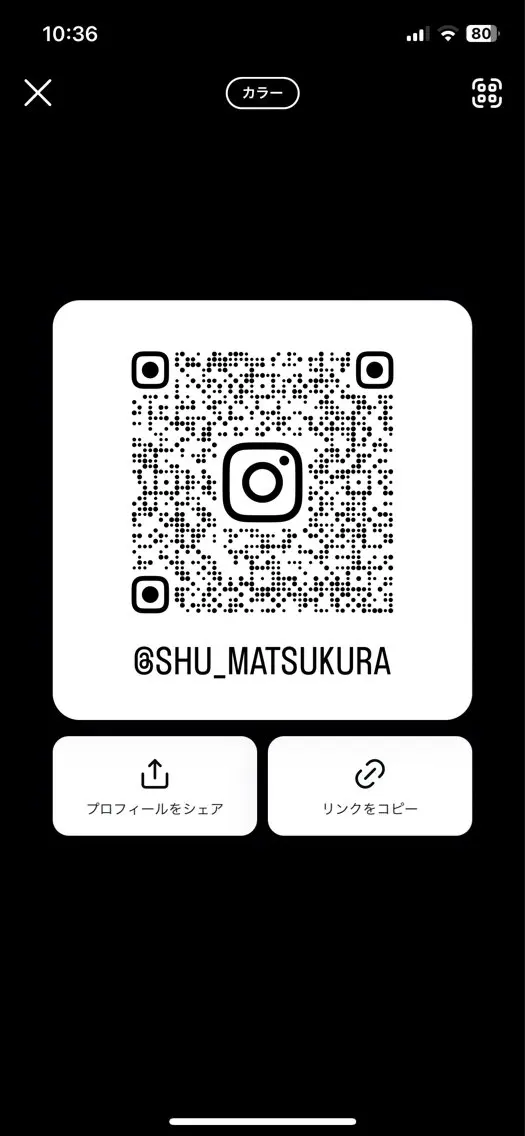525x1136 pixels.
Task: Open the QR code scanner icon
Action: pos(487,93)
